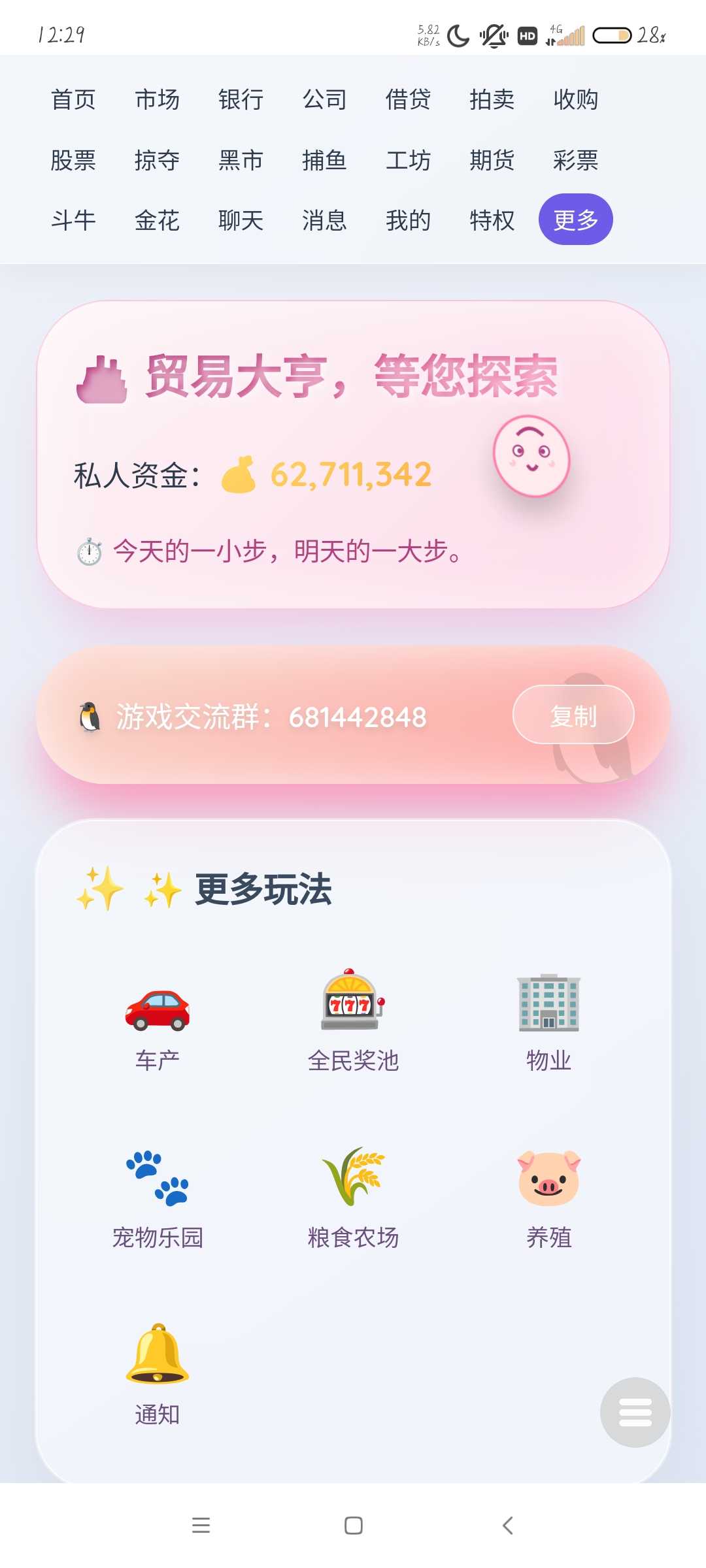Select the 股票 tab
The image size is (706, 1568).
click(x=73, y=160)
